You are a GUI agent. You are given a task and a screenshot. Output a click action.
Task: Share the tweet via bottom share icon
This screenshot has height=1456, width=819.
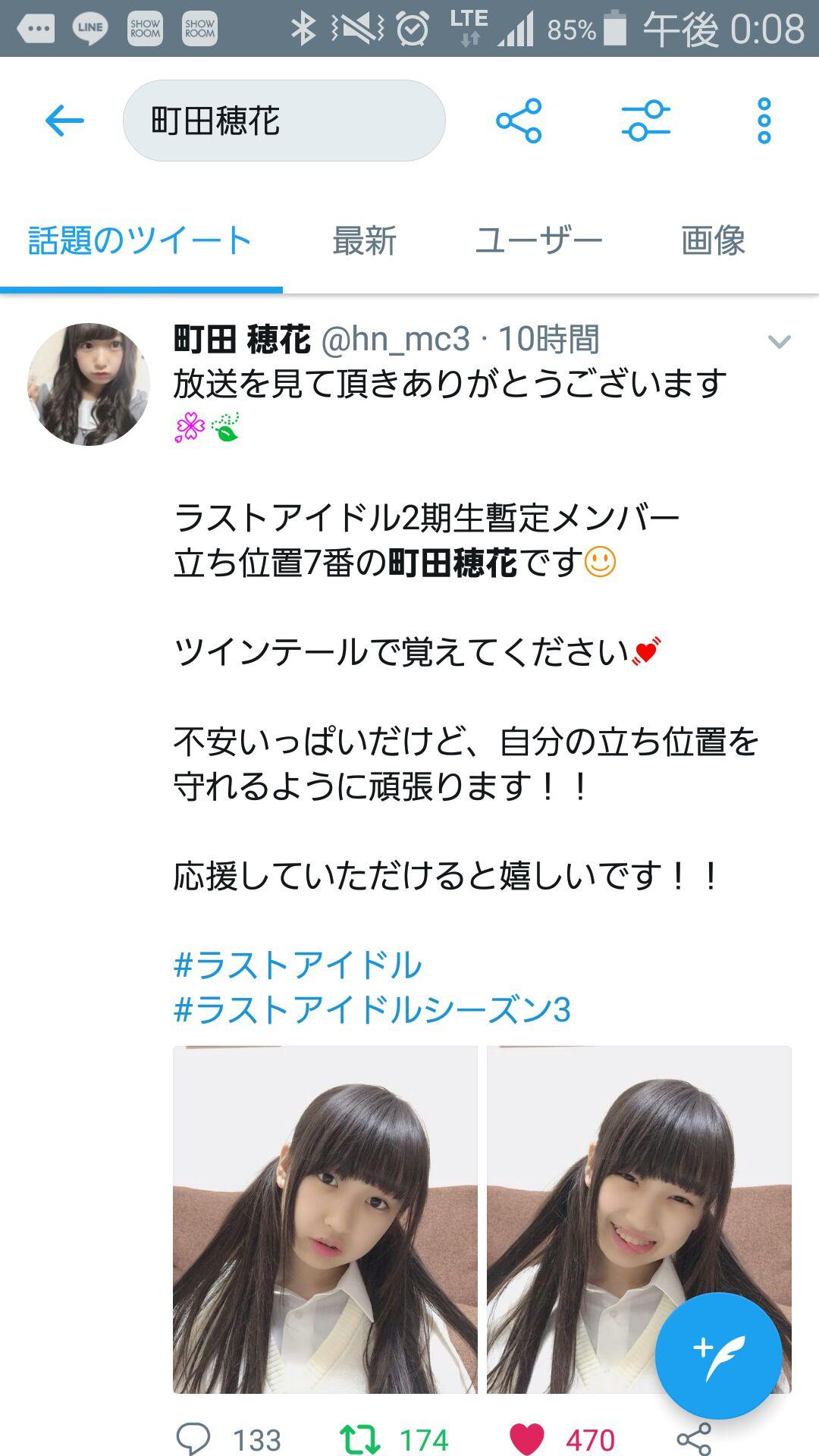tap(693, 1439)
